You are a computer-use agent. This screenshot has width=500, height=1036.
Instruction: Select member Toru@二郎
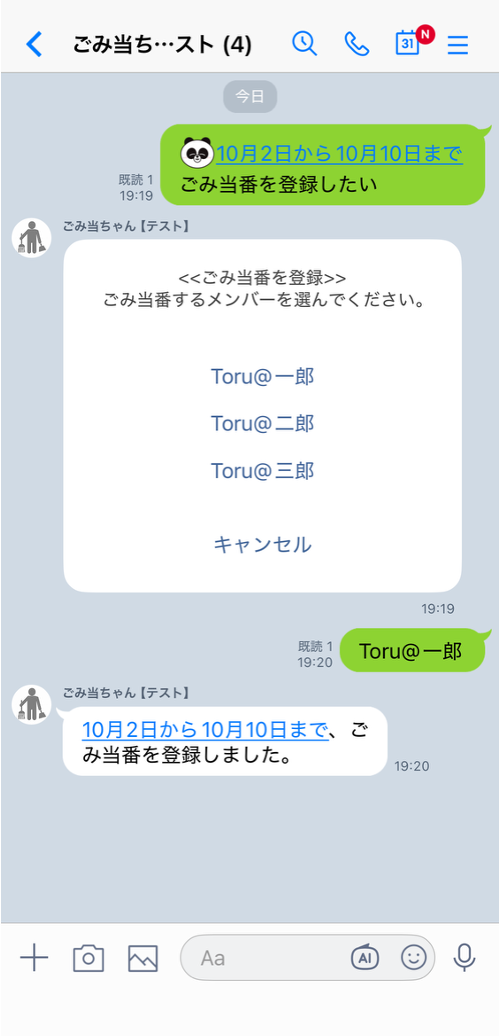click(x=262, y=424)
